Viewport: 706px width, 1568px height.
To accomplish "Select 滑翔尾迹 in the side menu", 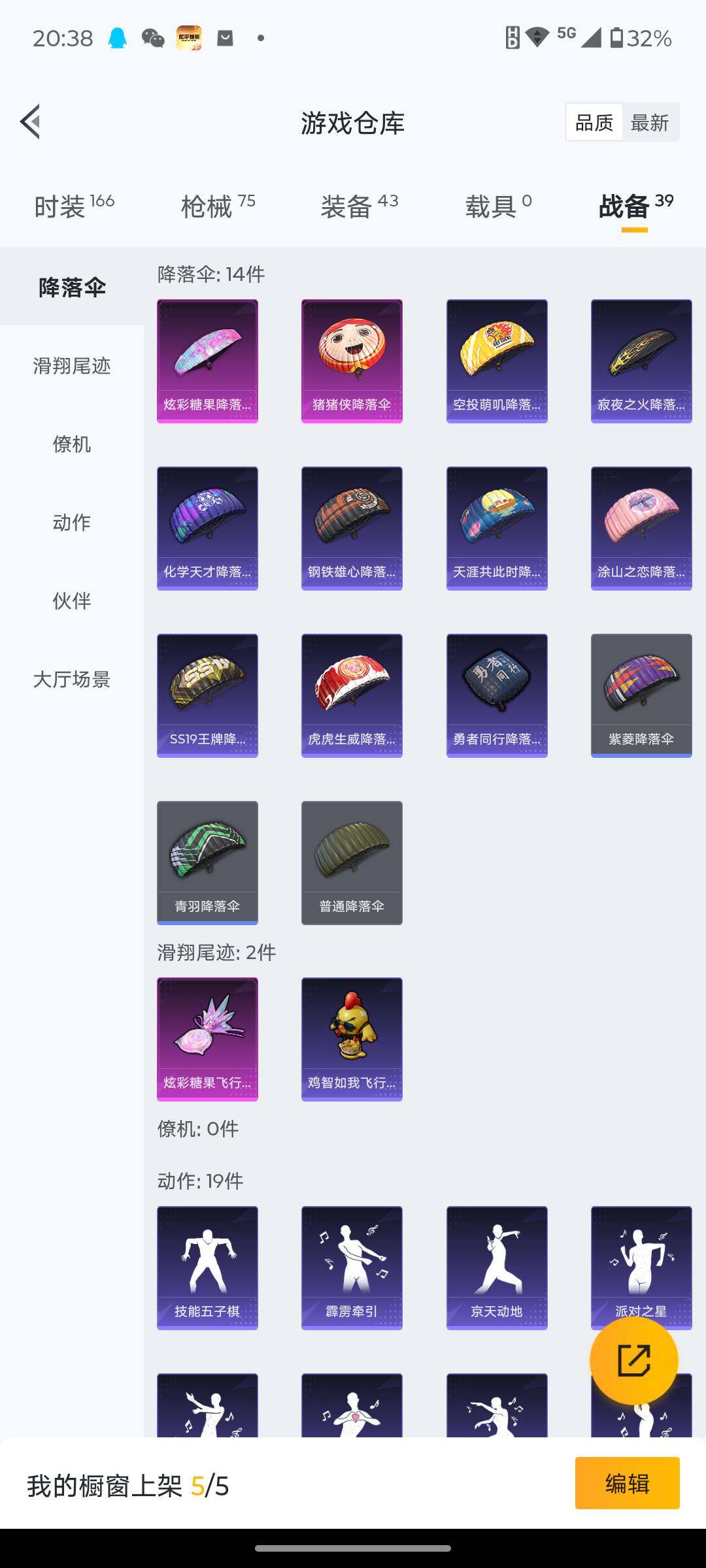I will click(x=72, y=366).
